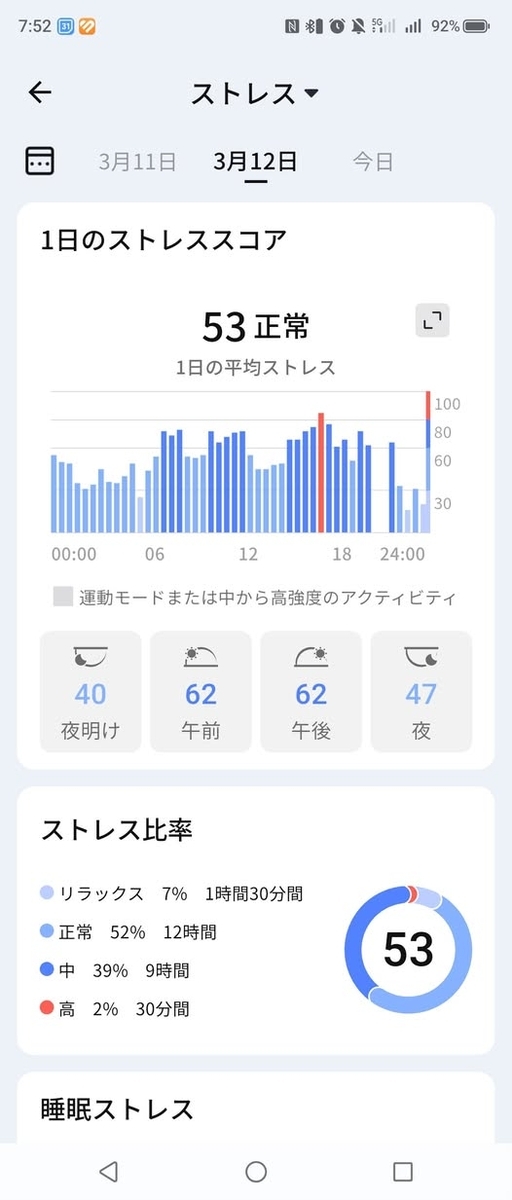Select the 3月12日 date tab
Image resolution: width=512 pixels, height=1200 pixels.
(255, 161)
